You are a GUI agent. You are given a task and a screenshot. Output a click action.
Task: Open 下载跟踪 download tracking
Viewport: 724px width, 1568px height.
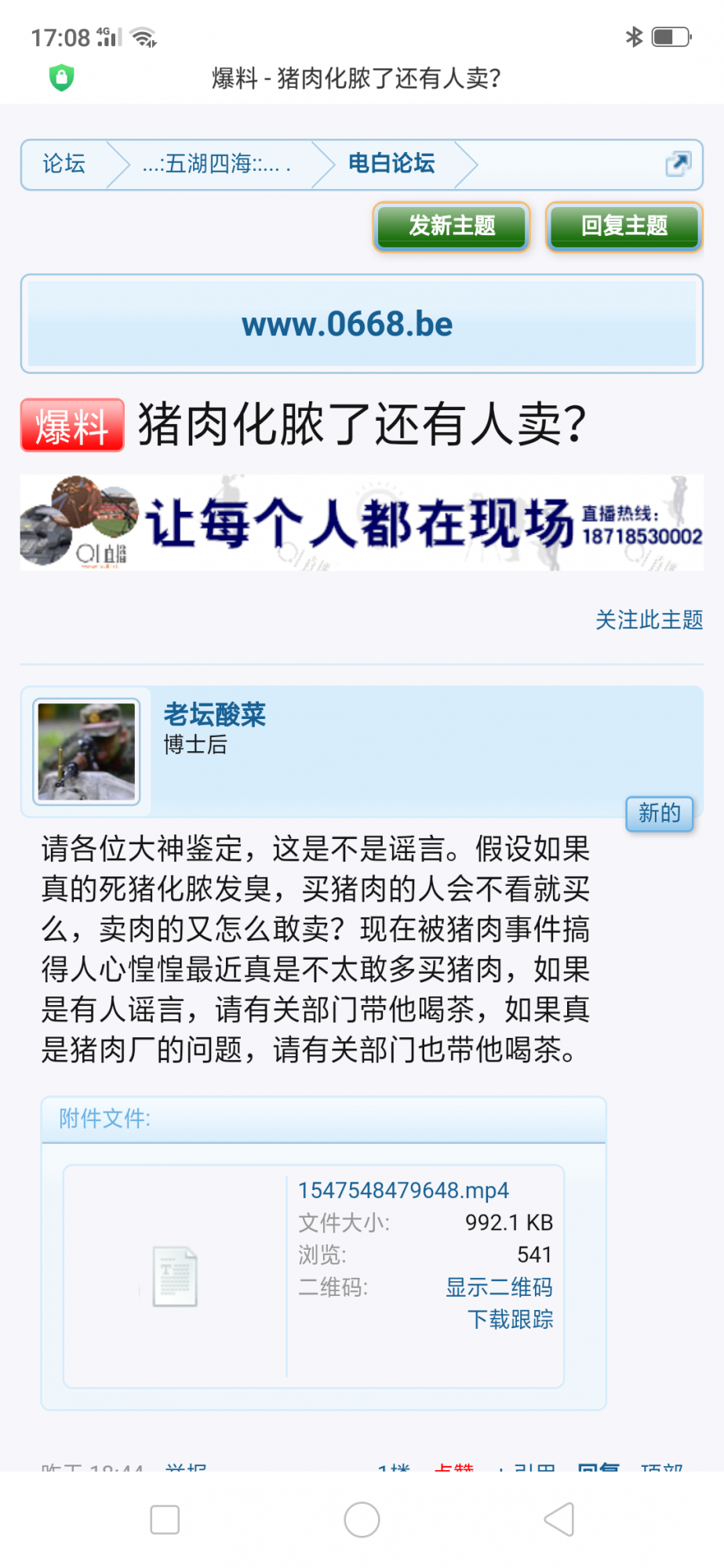pos(510,1319)
